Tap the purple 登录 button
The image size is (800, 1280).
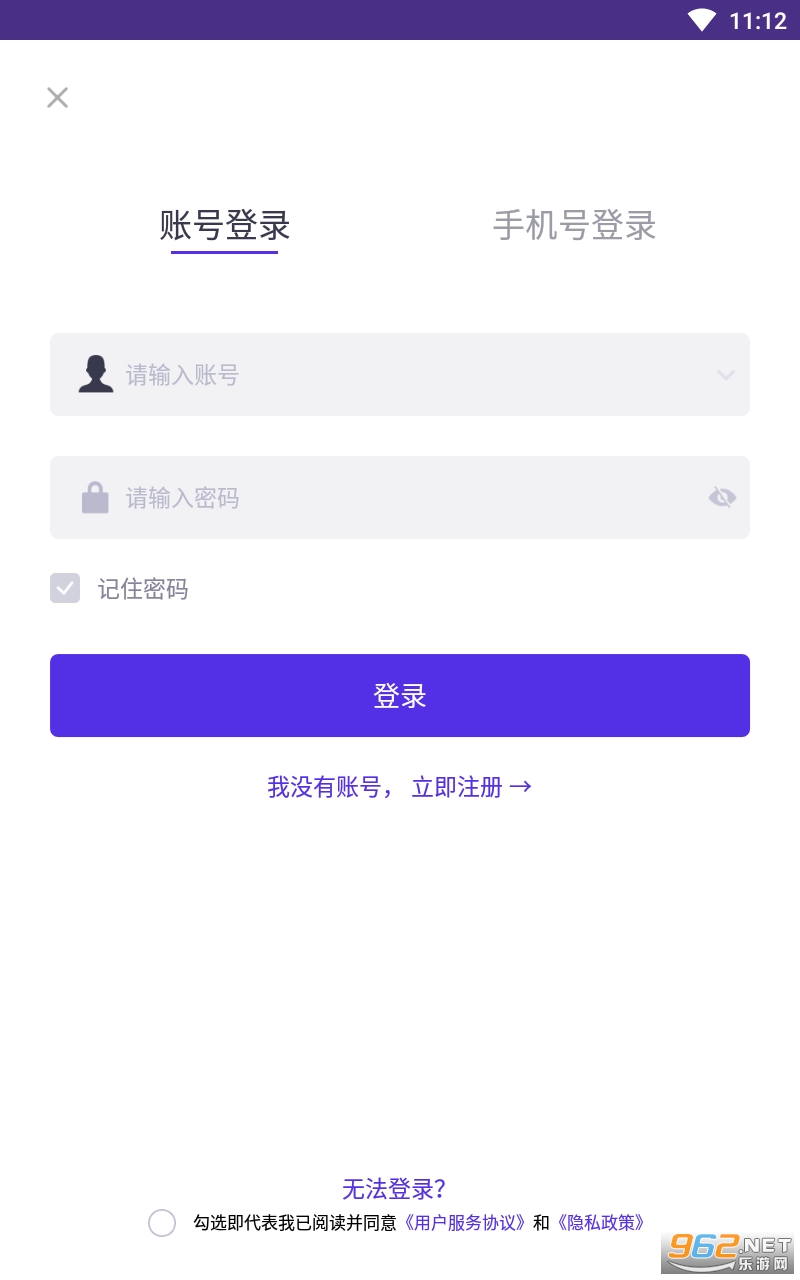[x=400, y=695]
